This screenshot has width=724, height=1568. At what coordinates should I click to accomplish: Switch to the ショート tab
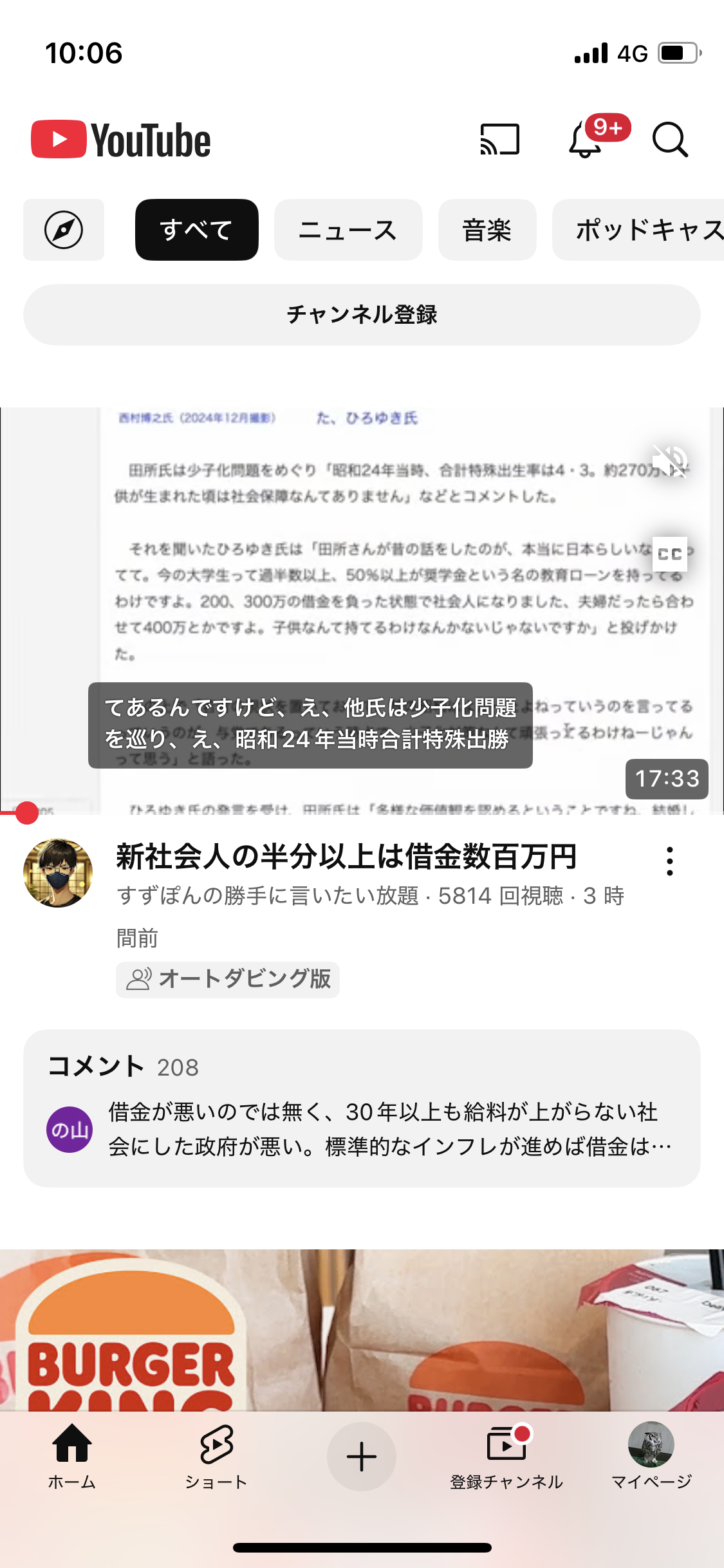[x=216, y=1456]
